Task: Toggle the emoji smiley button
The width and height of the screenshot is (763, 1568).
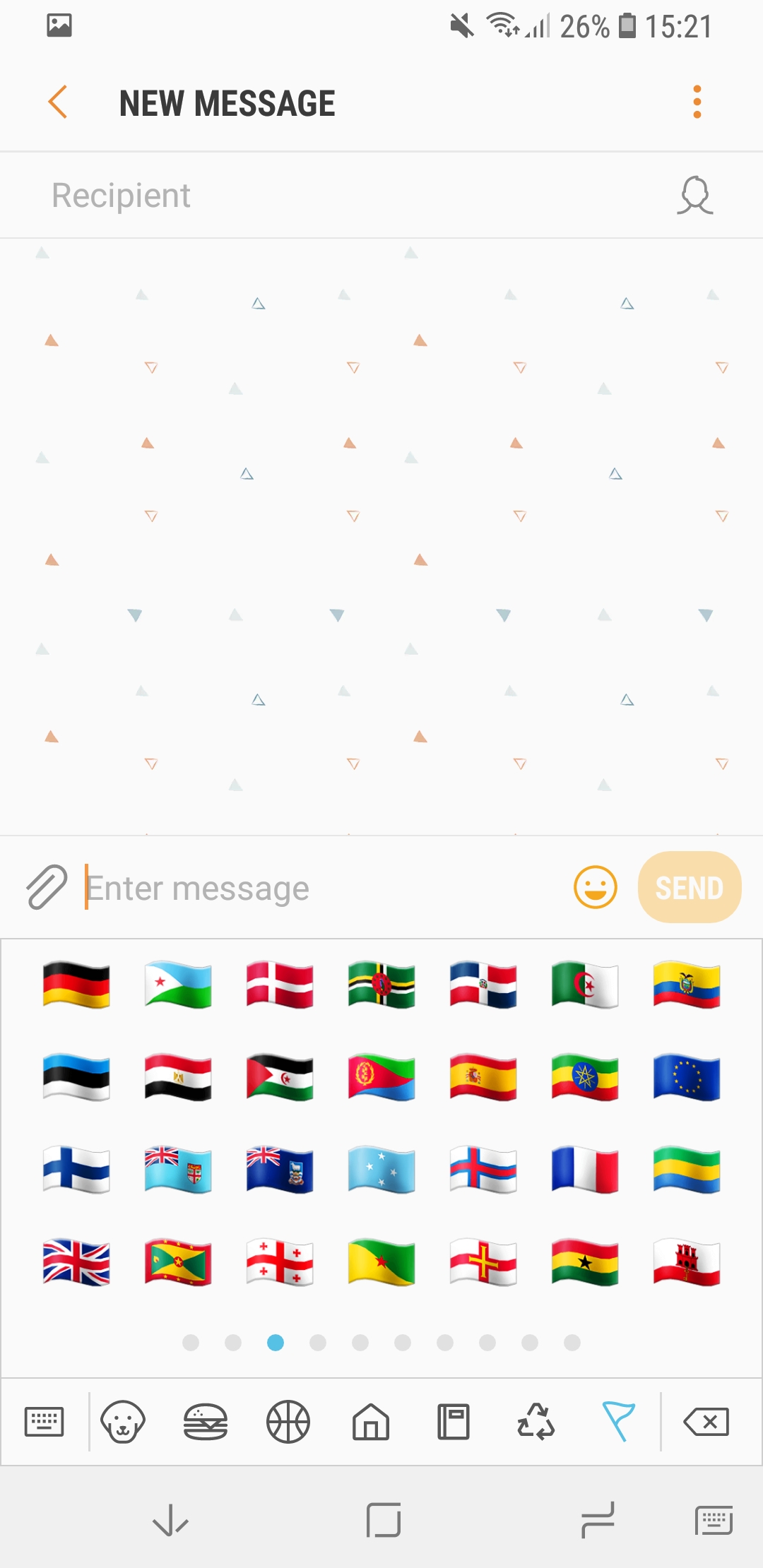Action: [595, 887]
